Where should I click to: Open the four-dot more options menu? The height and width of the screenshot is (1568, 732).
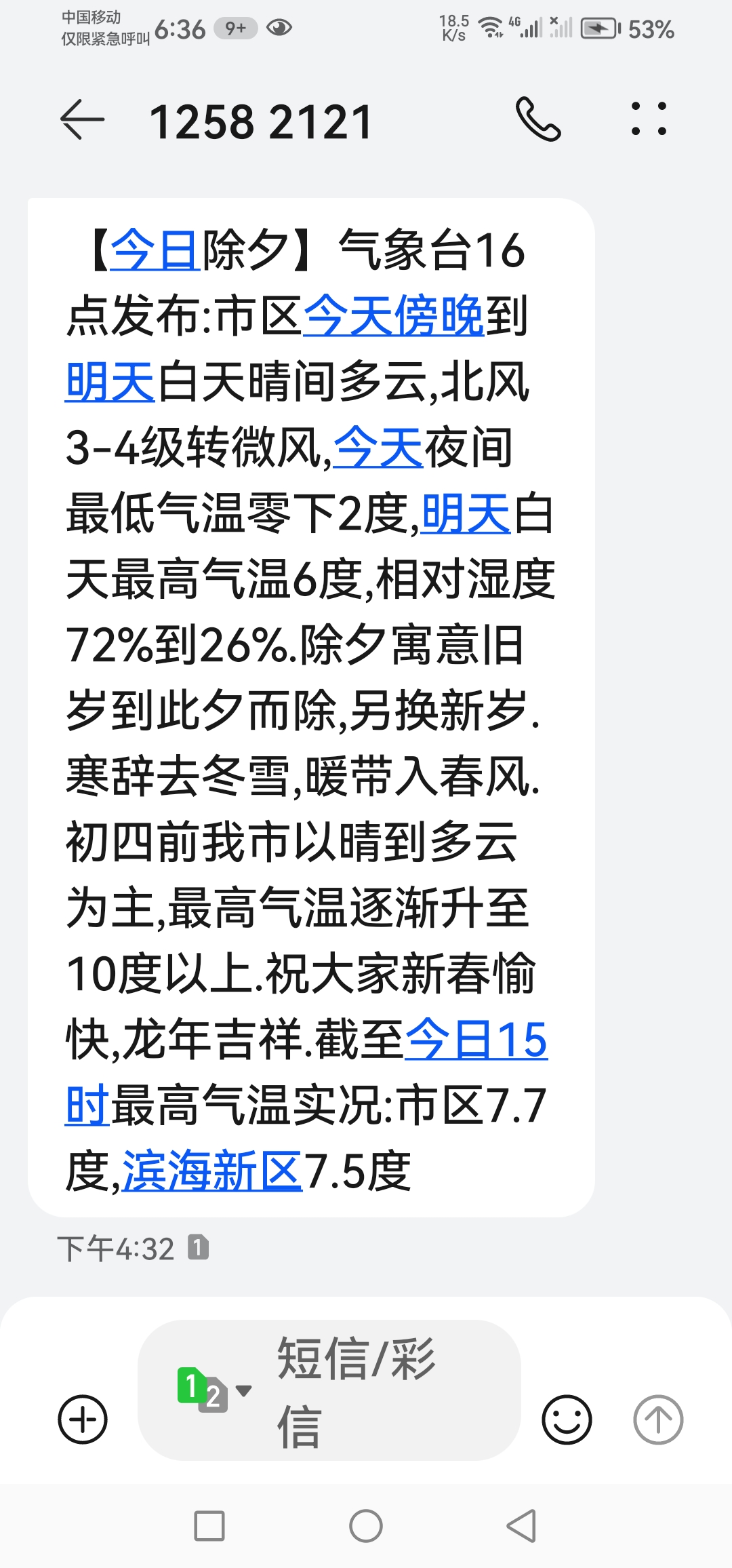click(649, 119)
